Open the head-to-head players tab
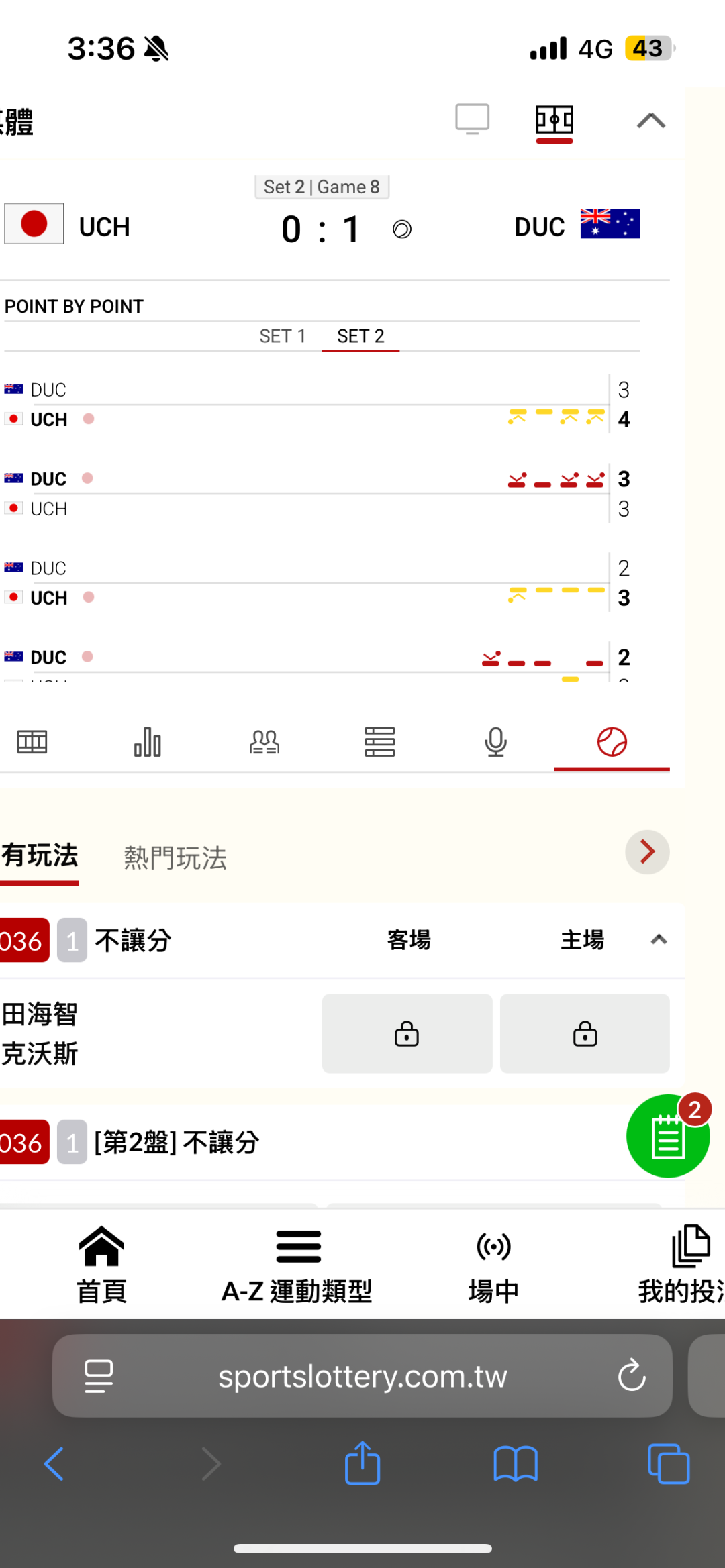This screenshot has width=725, height=1568. pyautogui.click(x=264, y=742)
